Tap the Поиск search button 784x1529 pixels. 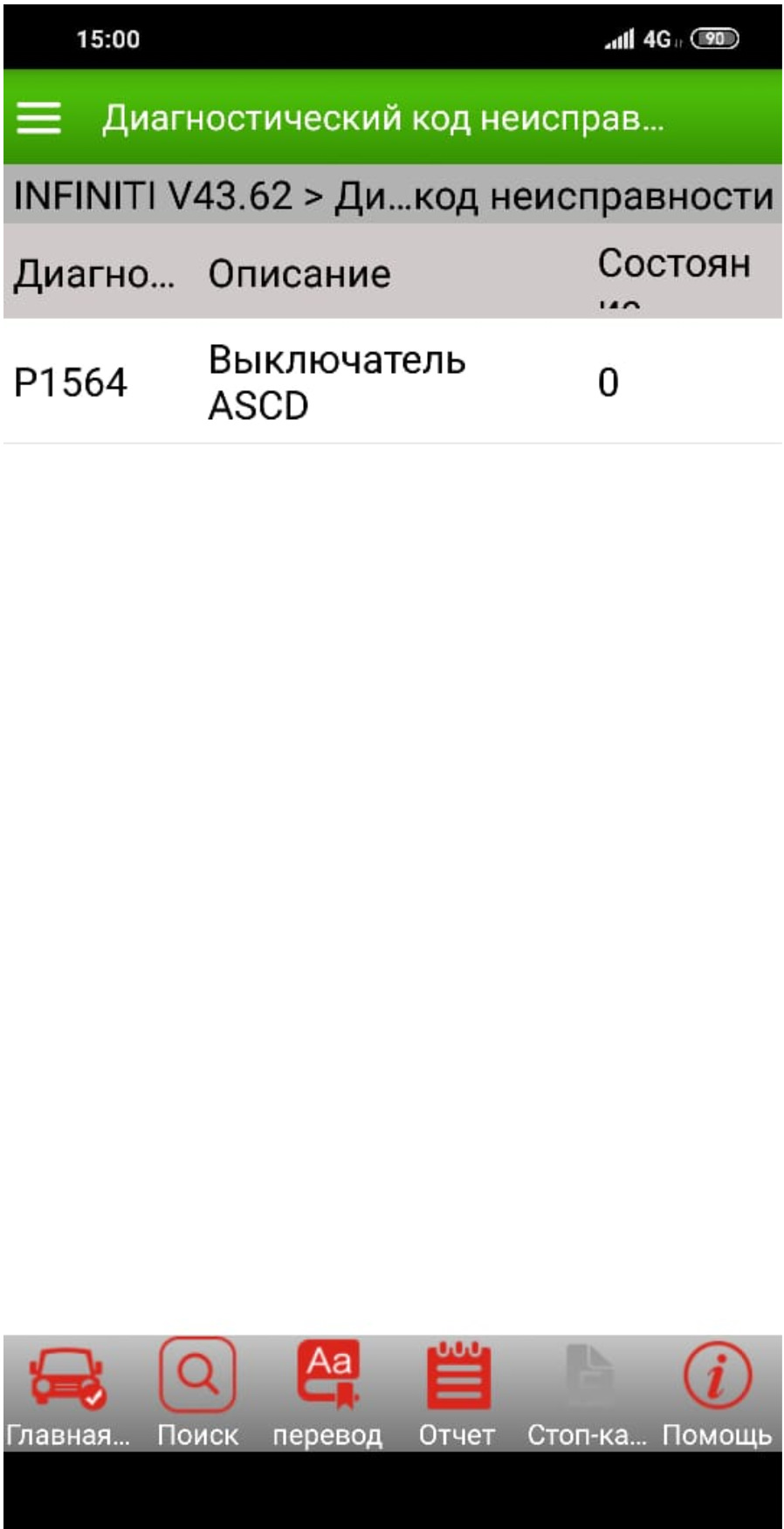click(197, 1394)
